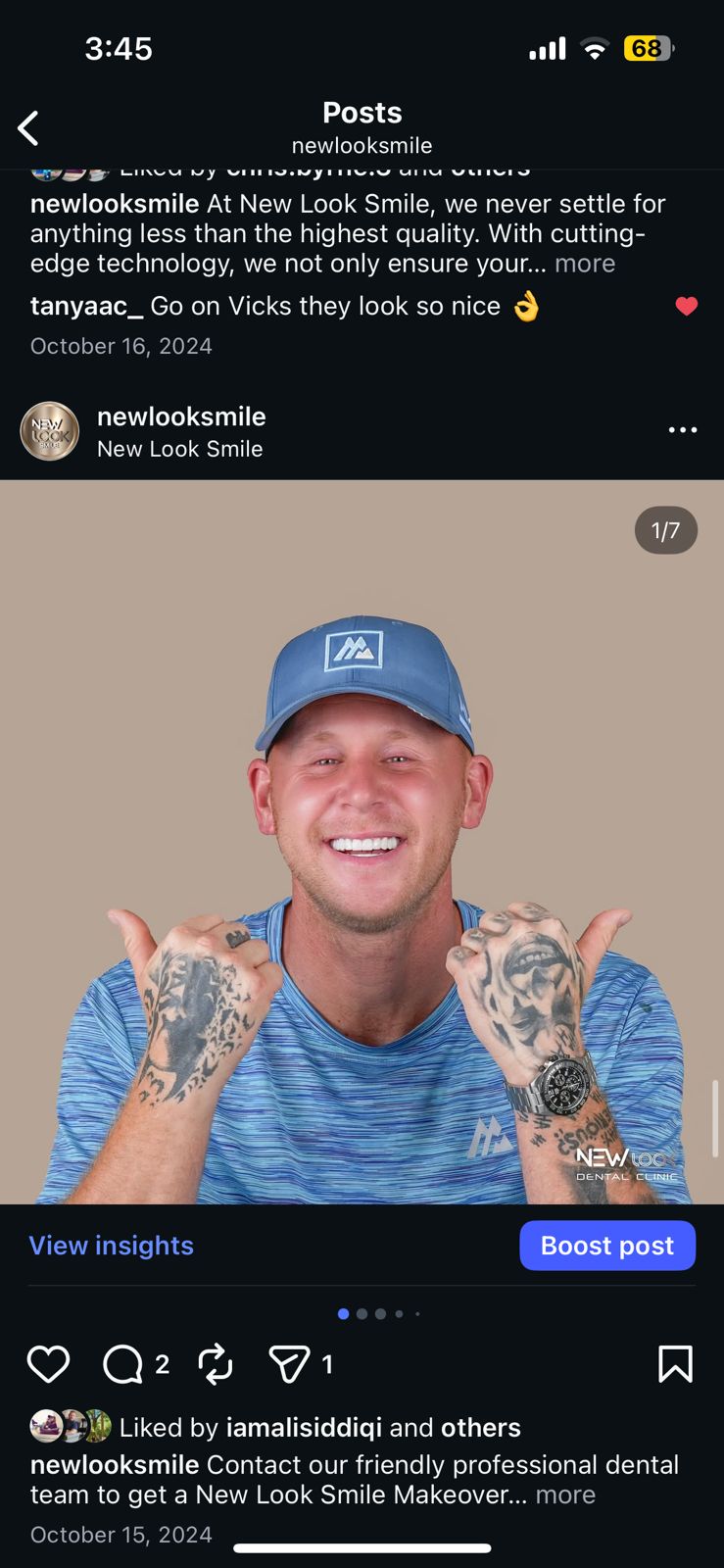Go back from the Posts screen
Image resolution: width=724 pixels, height=1568 pixels.
pyautogui.click(x=28, y=128)
